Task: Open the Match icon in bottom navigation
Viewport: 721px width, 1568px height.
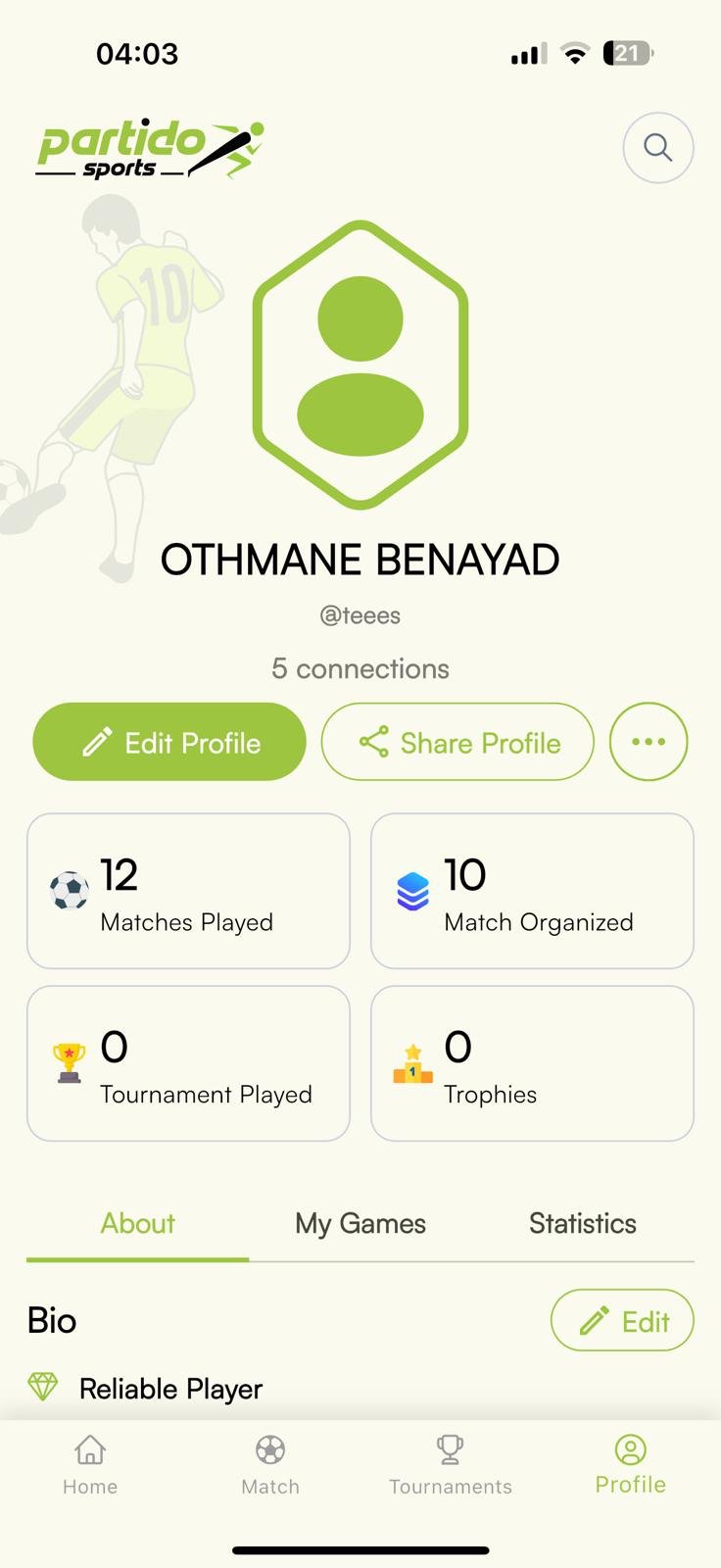Action: [269, 1450]
